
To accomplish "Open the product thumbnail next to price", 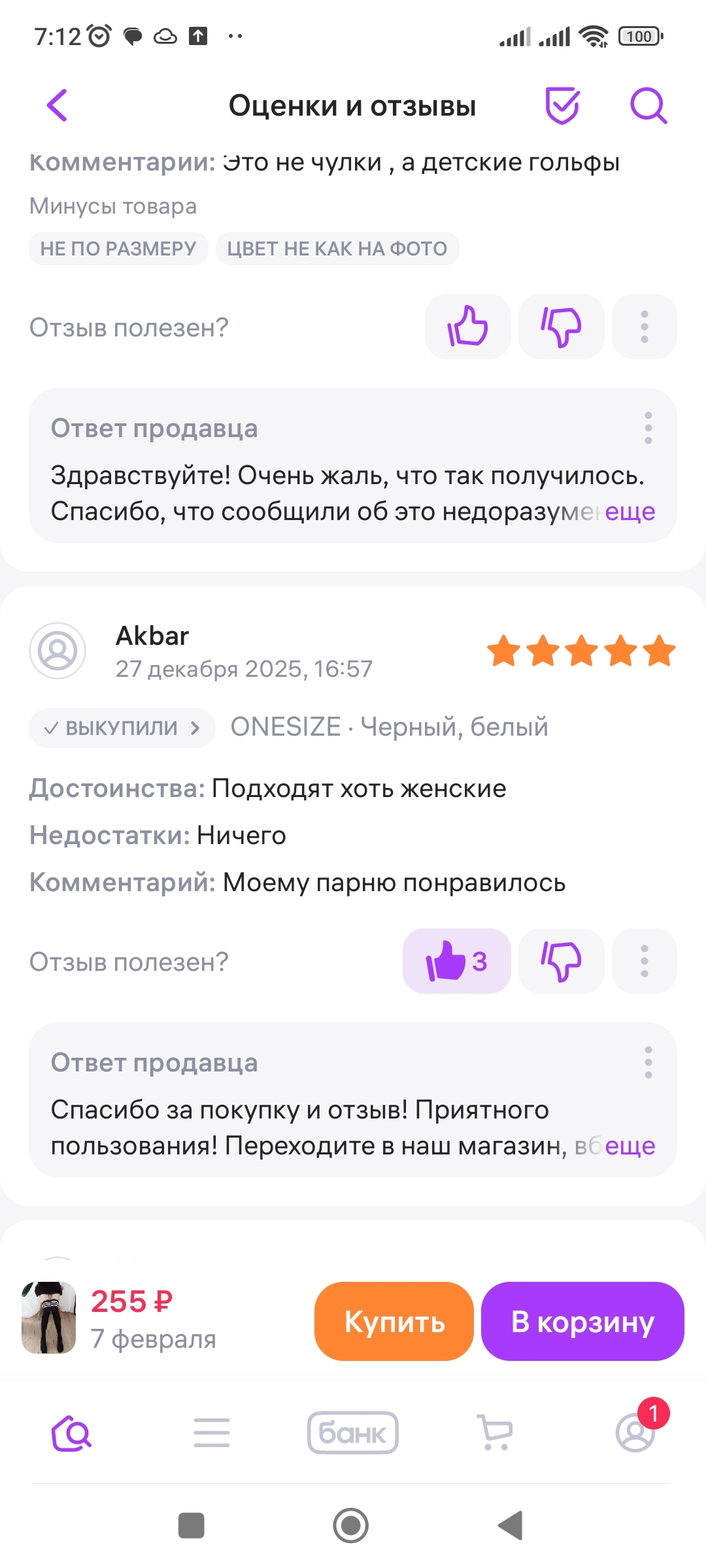I will 49,1317.
